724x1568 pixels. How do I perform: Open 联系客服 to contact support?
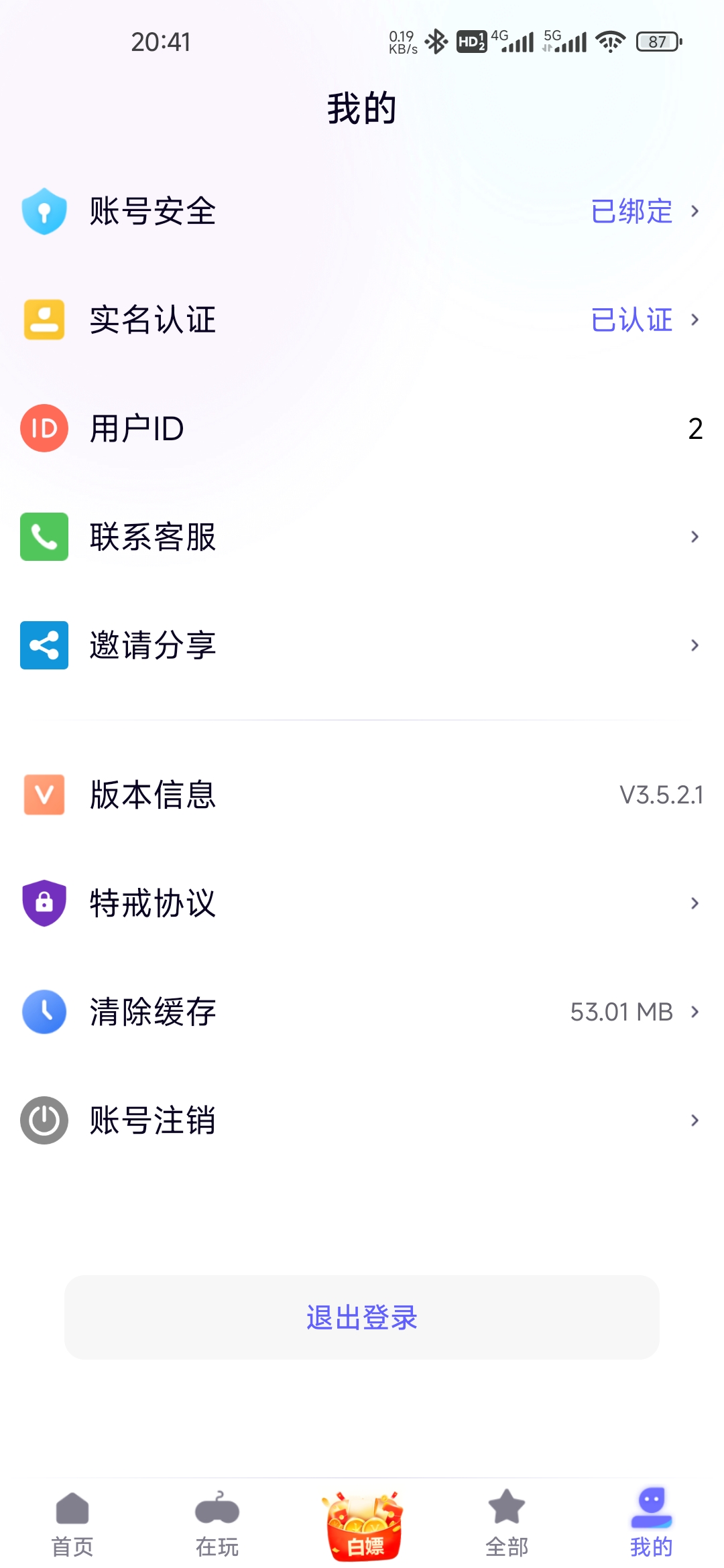click(362, 537)
